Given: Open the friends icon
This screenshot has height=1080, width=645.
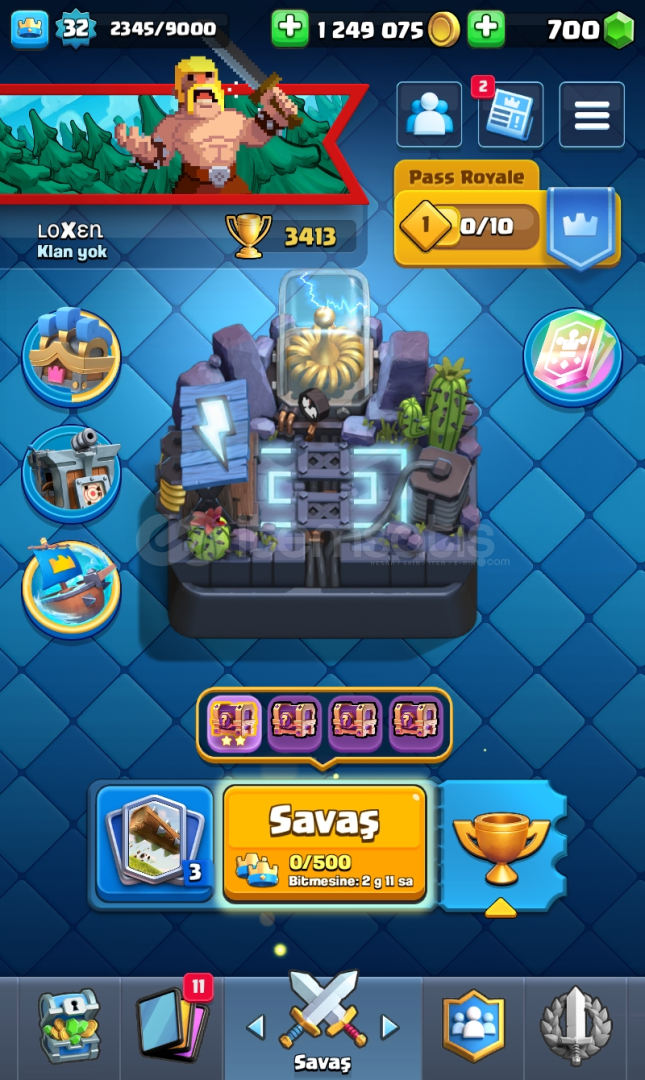Looking at the screenshot, I should click(429, 116).
